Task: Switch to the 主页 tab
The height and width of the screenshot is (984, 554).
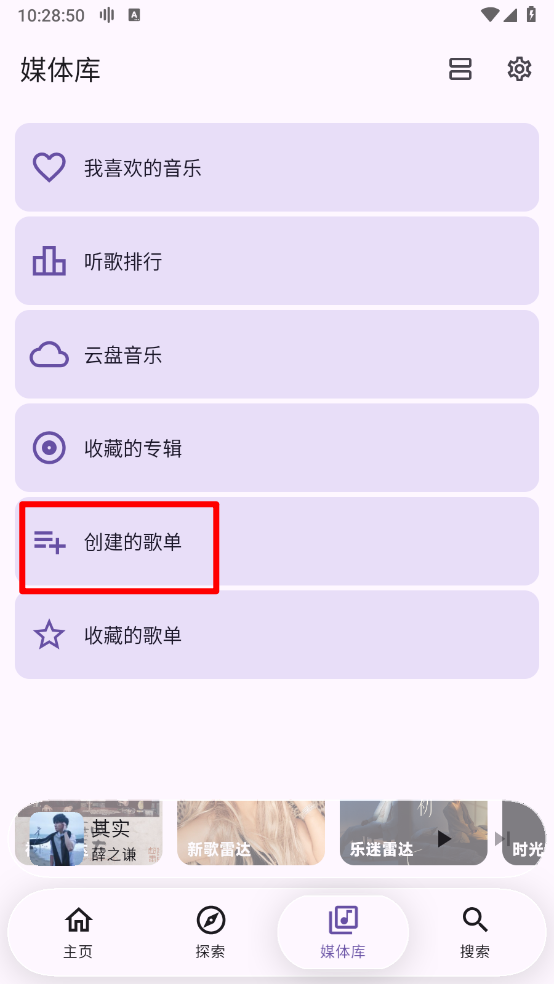Action: pos(78,933)
